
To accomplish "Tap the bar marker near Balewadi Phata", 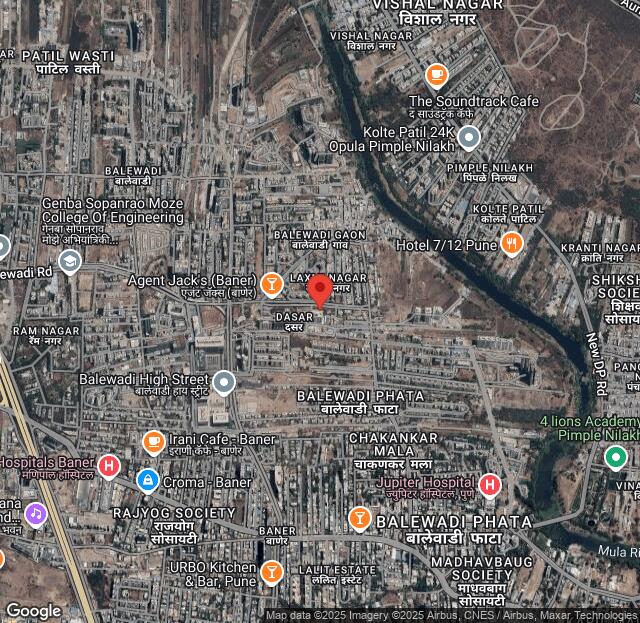I will click(x=359, y=518).
